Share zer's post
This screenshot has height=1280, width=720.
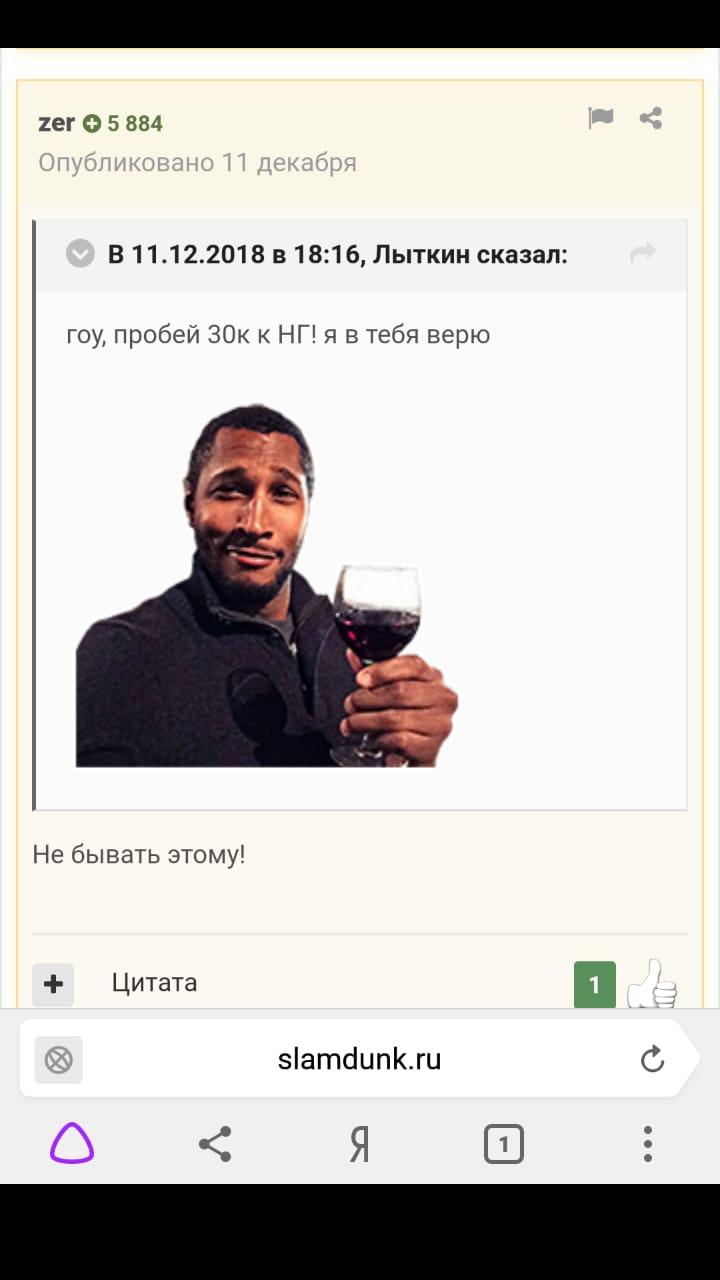pyautogui.click(x=651, y=118)
